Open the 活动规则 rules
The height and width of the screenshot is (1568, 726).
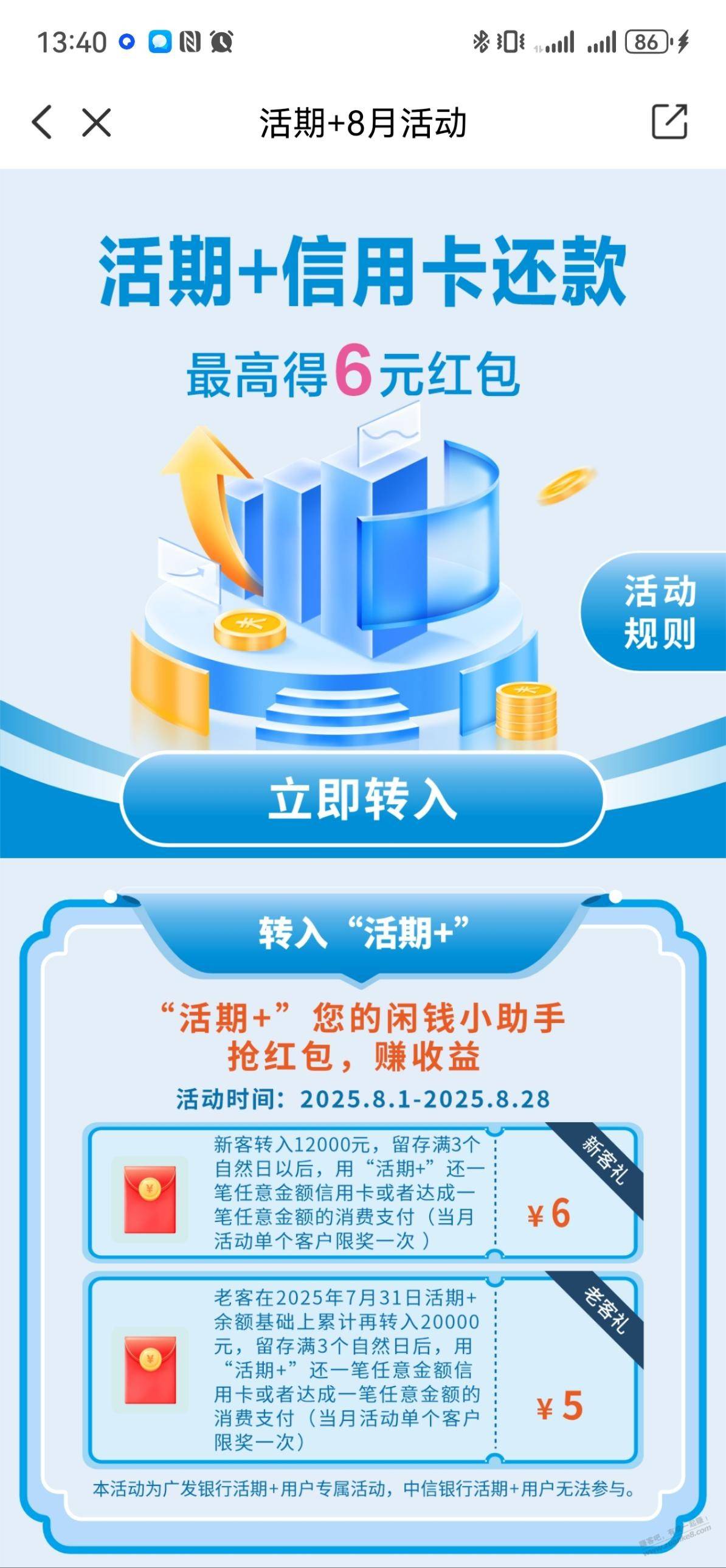click(x=659, y=612)
